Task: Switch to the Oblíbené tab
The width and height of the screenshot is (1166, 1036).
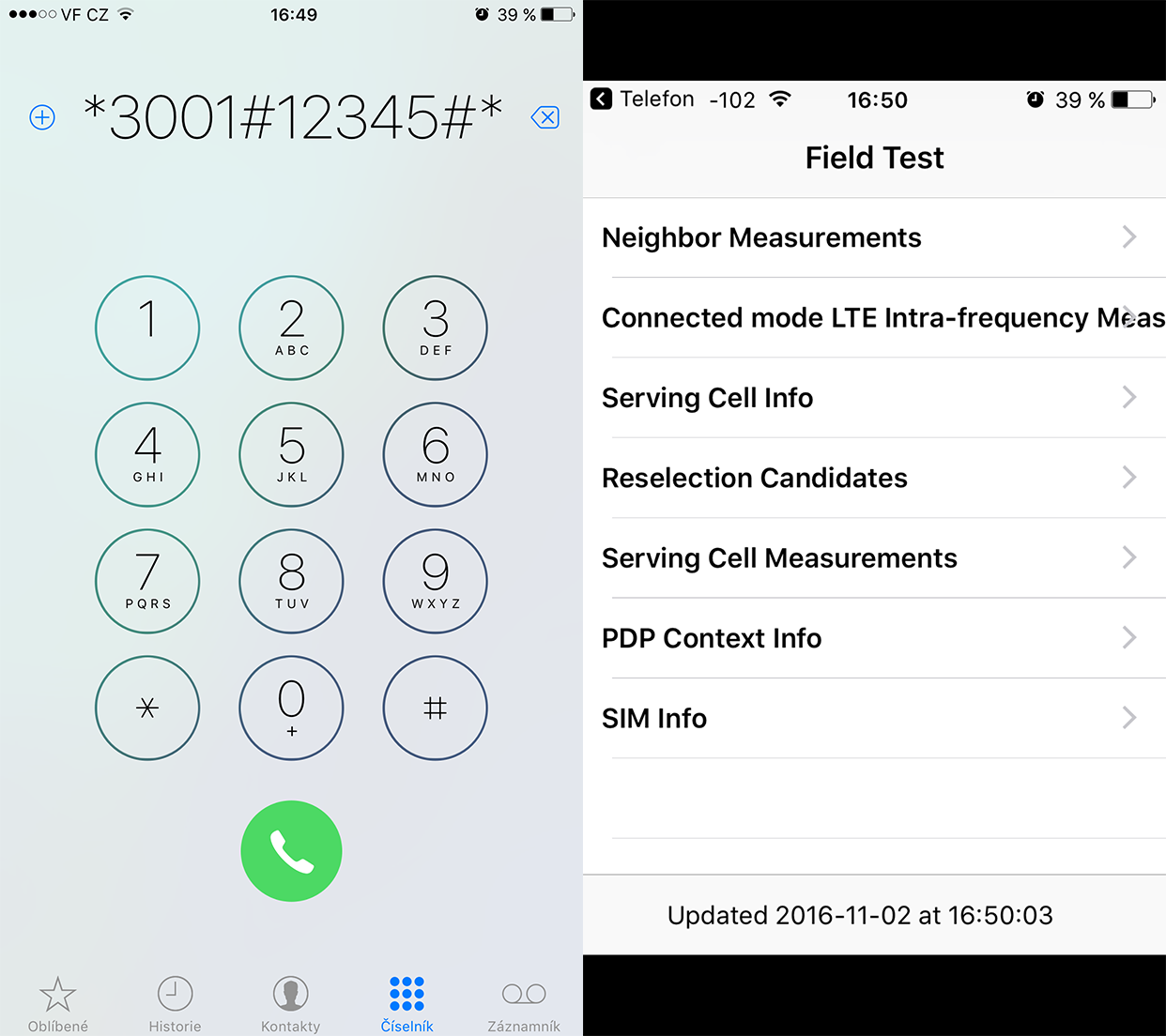Action: (58, 1004)
